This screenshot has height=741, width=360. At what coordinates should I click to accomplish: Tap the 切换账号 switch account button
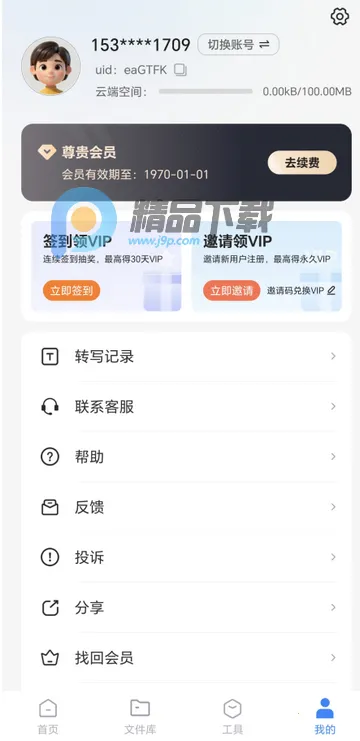(238, 44)
